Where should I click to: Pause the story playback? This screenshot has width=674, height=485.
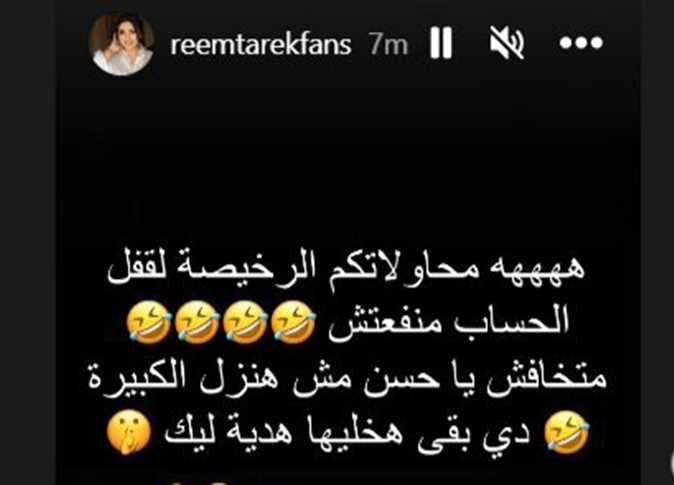coord(442,44)
